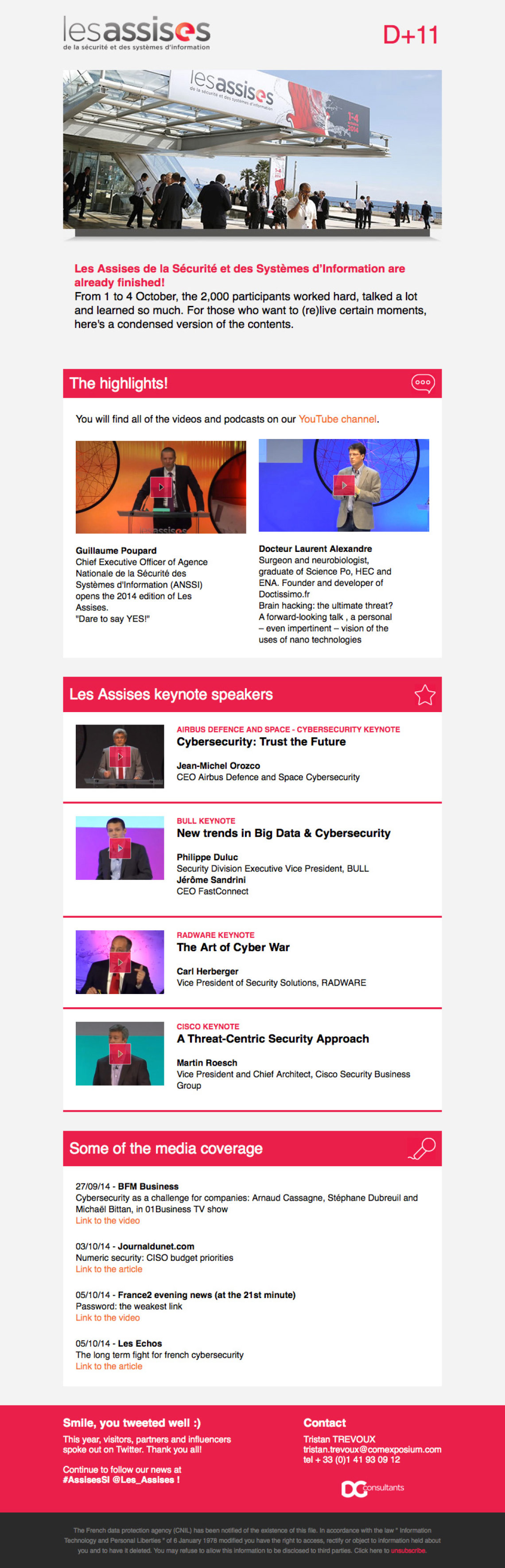The height and width of the screenshot is (1568, 505).
Task: Play the Airbus Cybersecurity keynote video
Action: point(120,757)
